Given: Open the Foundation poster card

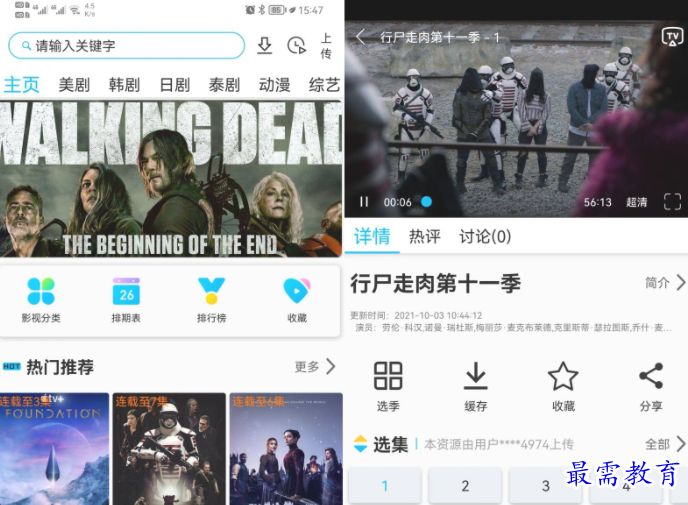Looking at the screenshot, I should click(x=54, y=448).
